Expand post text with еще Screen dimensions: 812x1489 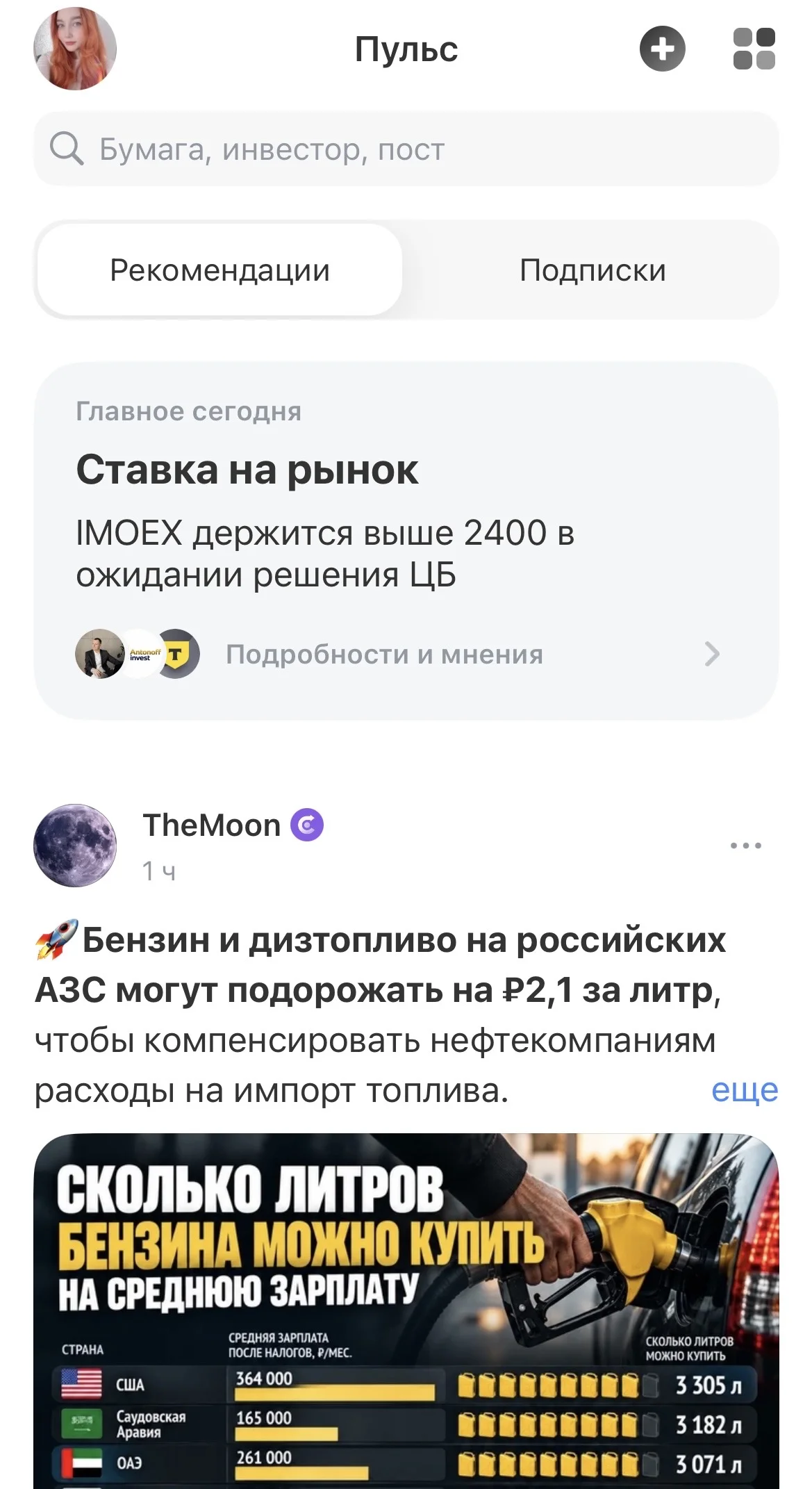(745, 1090)
